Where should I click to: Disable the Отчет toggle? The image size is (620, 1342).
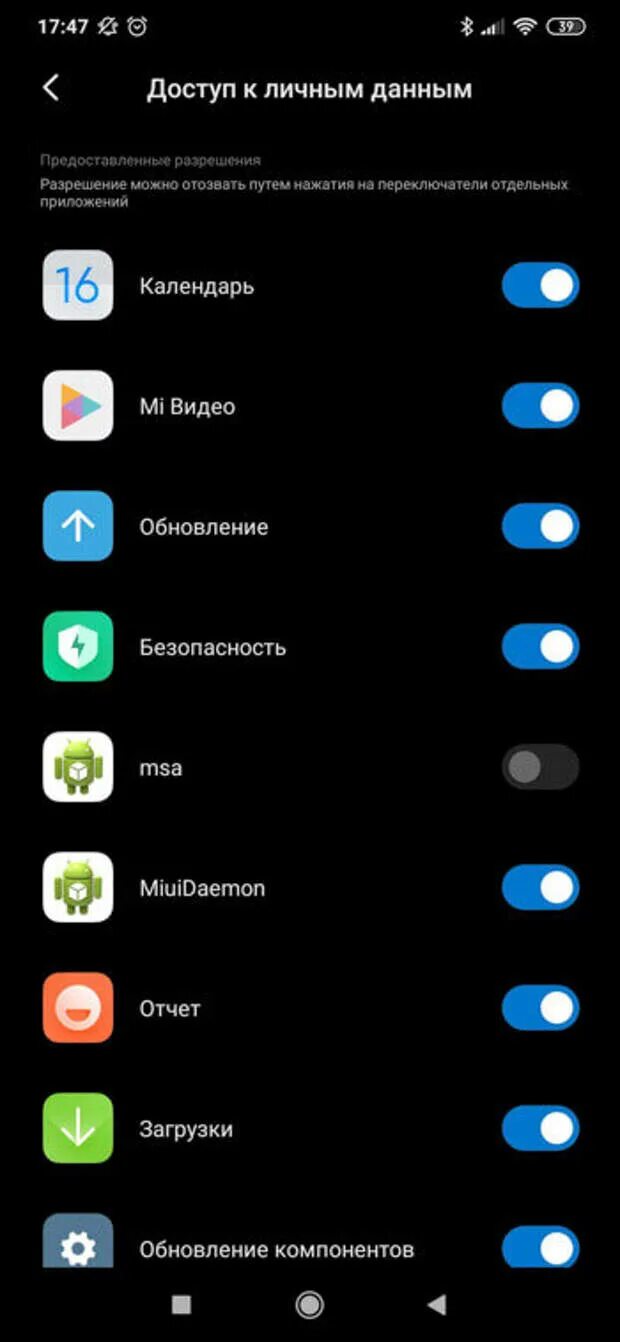pos(540,1008)
